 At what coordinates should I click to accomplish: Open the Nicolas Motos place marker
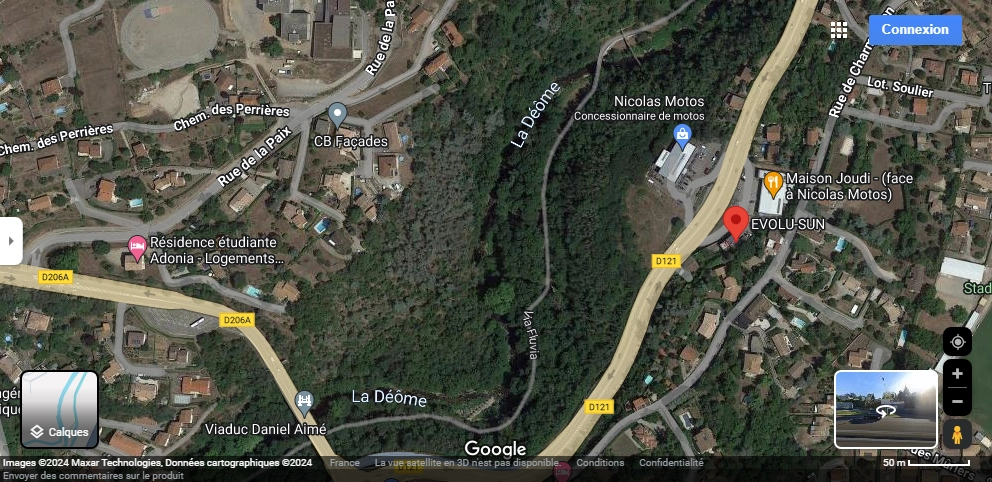(682, 133)
